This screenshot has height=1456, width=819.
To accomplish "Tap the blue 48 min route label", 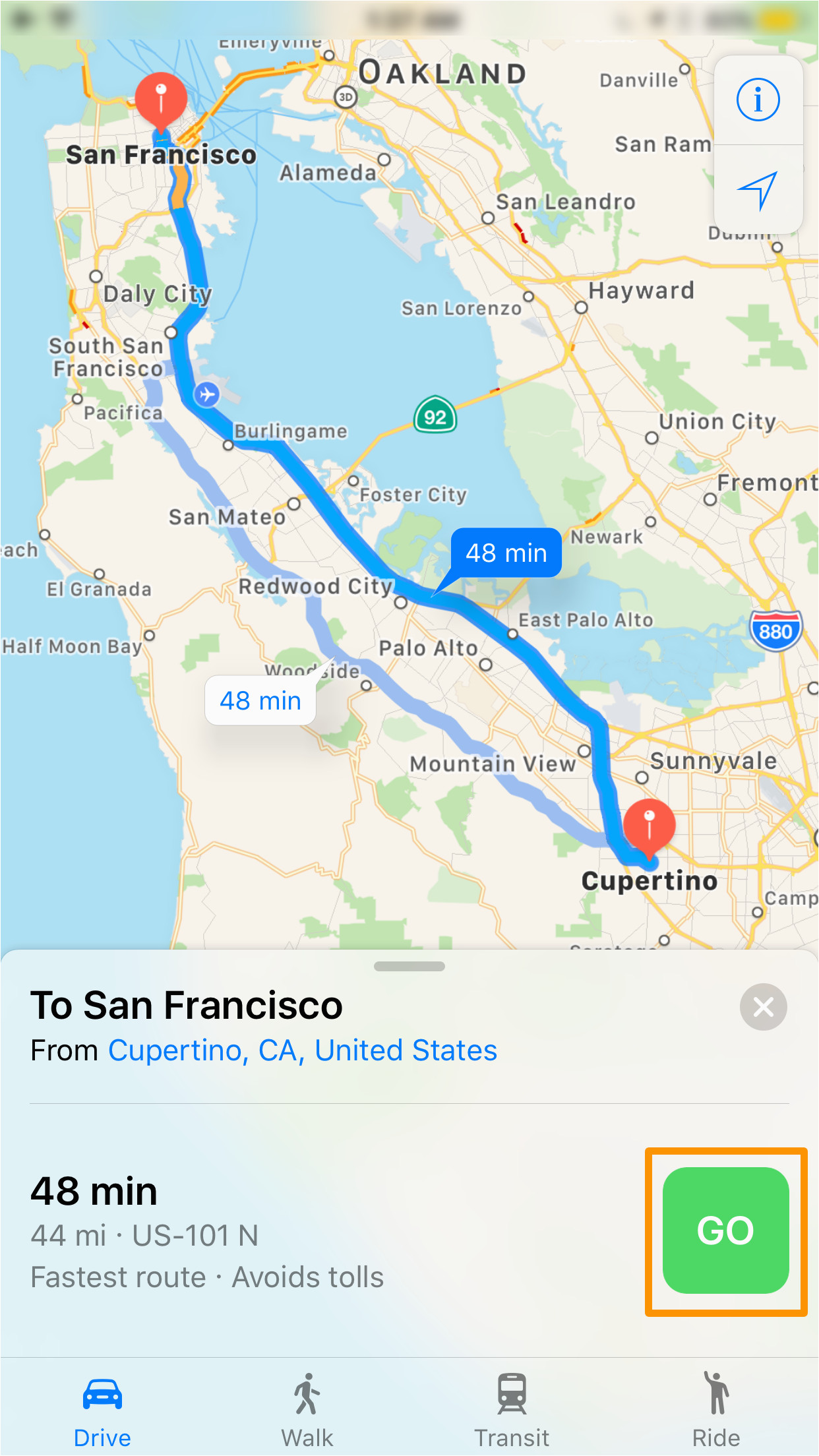I will (x=506, y=553).
